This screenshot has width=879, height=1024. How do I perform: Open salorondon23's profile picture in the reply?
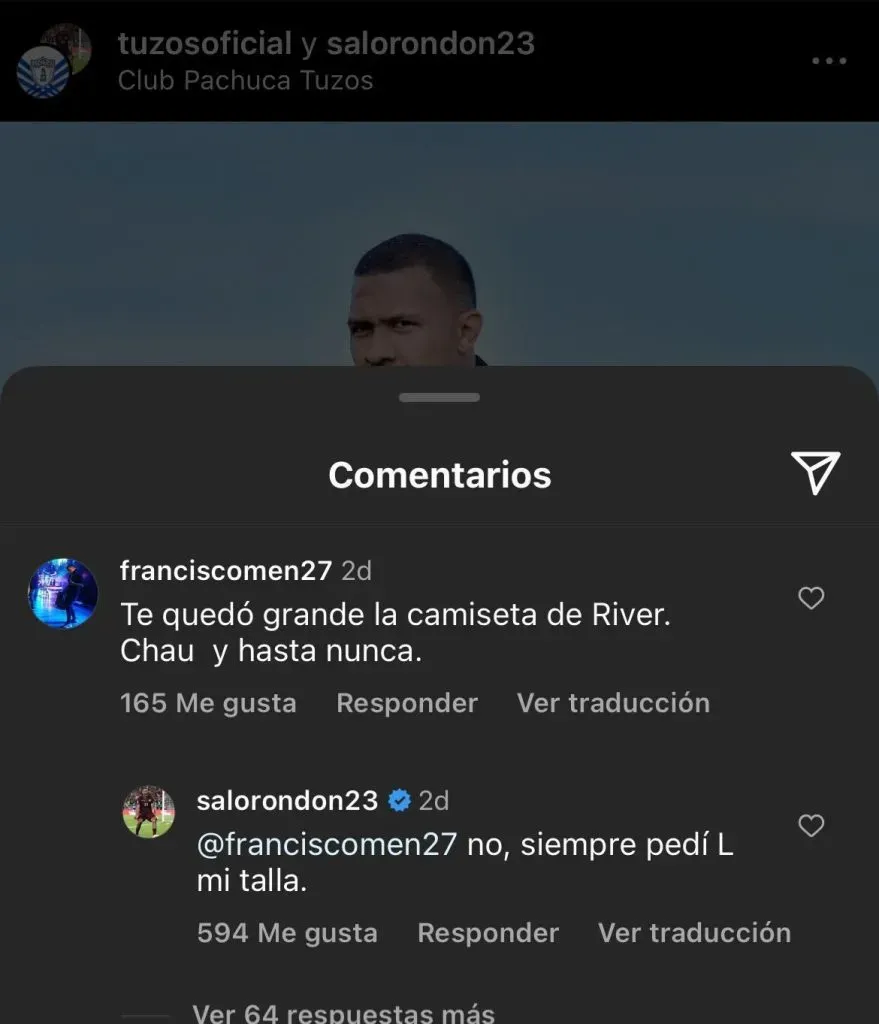coord(148,811)
